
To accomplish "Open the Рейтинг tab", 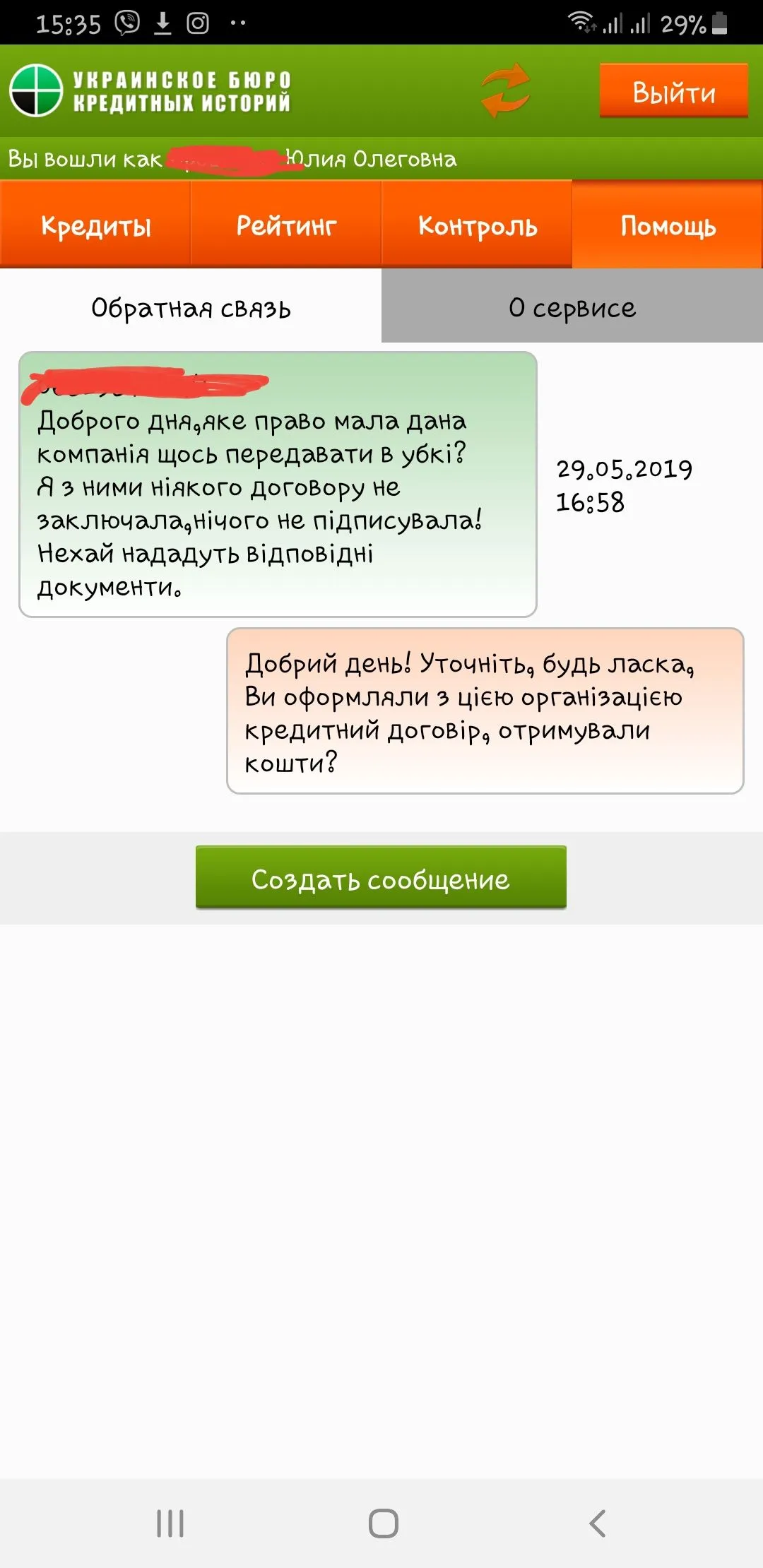I will pyautogui.click(x=286, y=225).
